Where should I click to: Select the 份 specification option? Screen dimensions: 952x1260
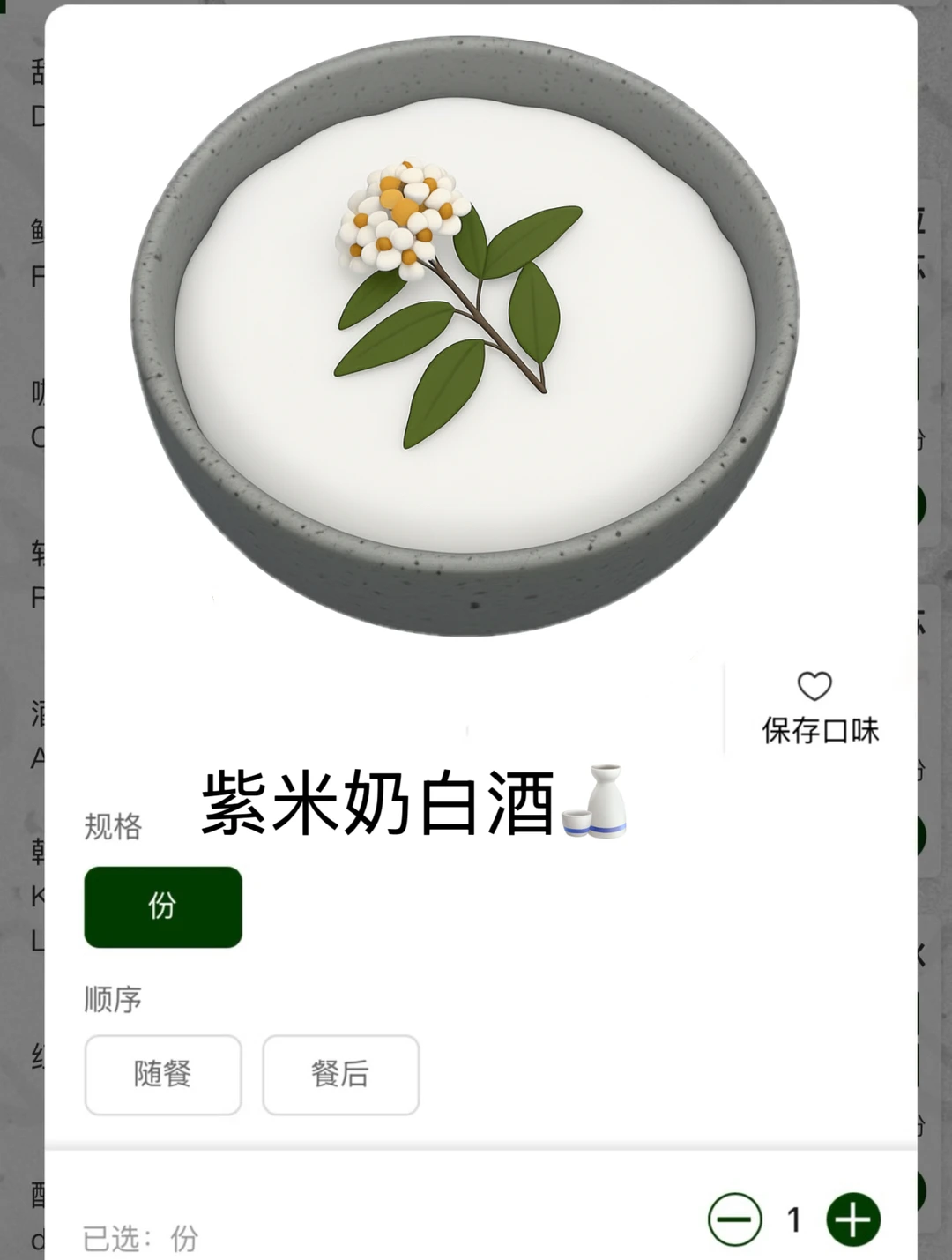[x=162, y=906]
